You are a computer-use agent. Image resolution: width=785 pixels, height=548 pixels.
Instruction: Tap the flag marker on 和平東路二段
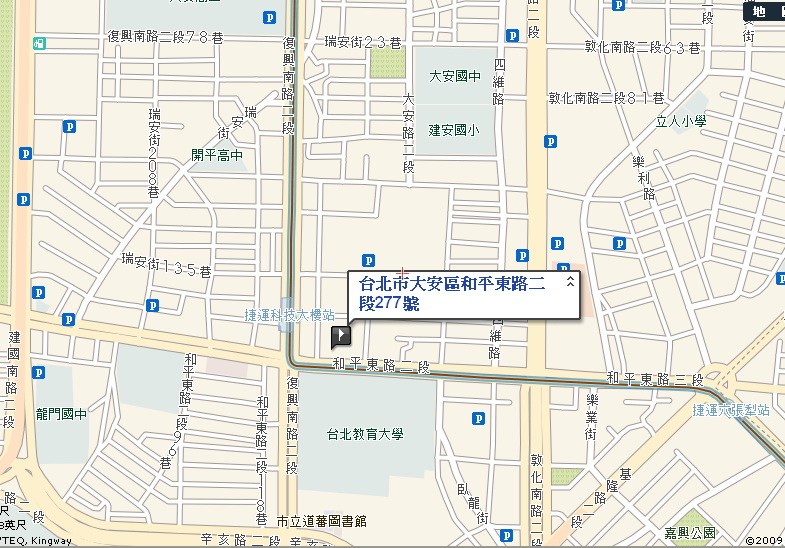[342, 336]
